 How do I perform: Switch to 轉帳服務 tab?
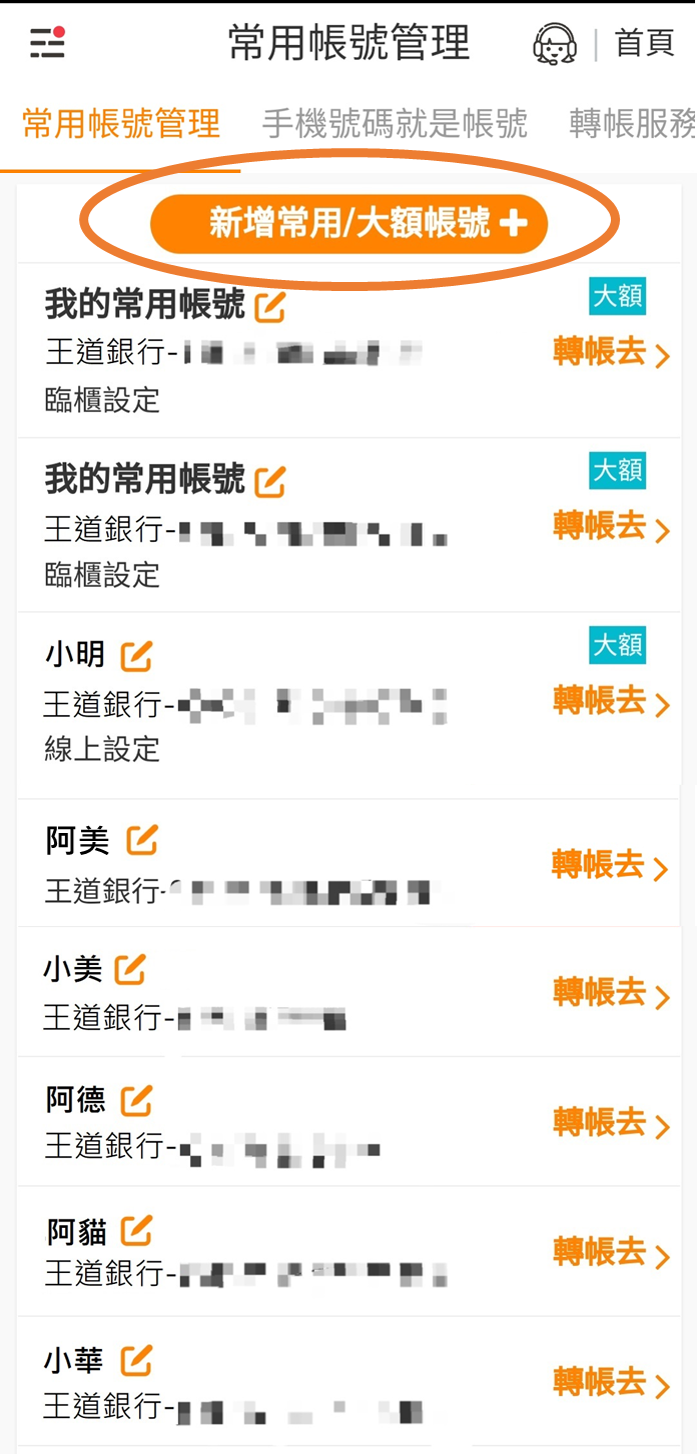tap(632, 124)
